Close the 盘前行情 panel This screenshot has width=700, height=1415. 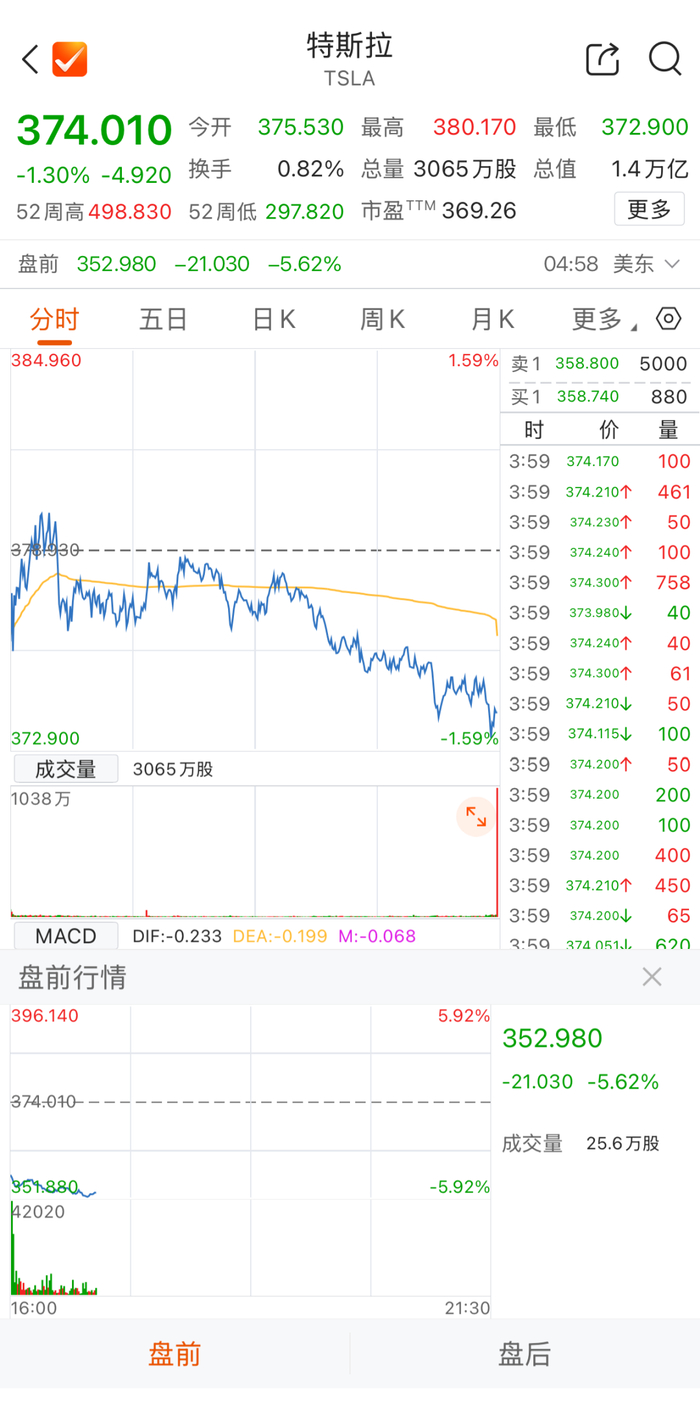pyautogui.click(x=652, y=977)
